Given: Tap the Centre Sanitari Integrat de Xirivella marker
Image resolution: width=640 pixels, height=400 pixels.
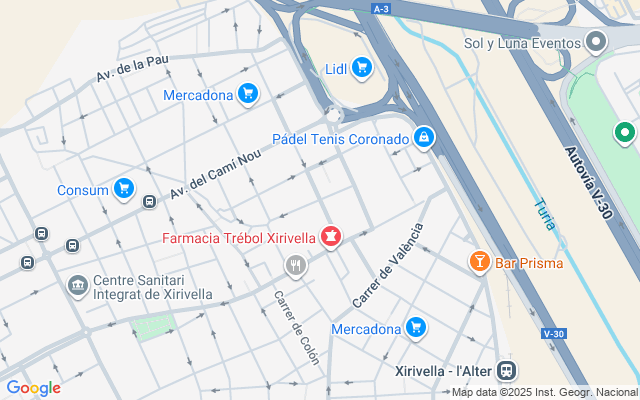Looking at the screenshot, I should (77, 287).
